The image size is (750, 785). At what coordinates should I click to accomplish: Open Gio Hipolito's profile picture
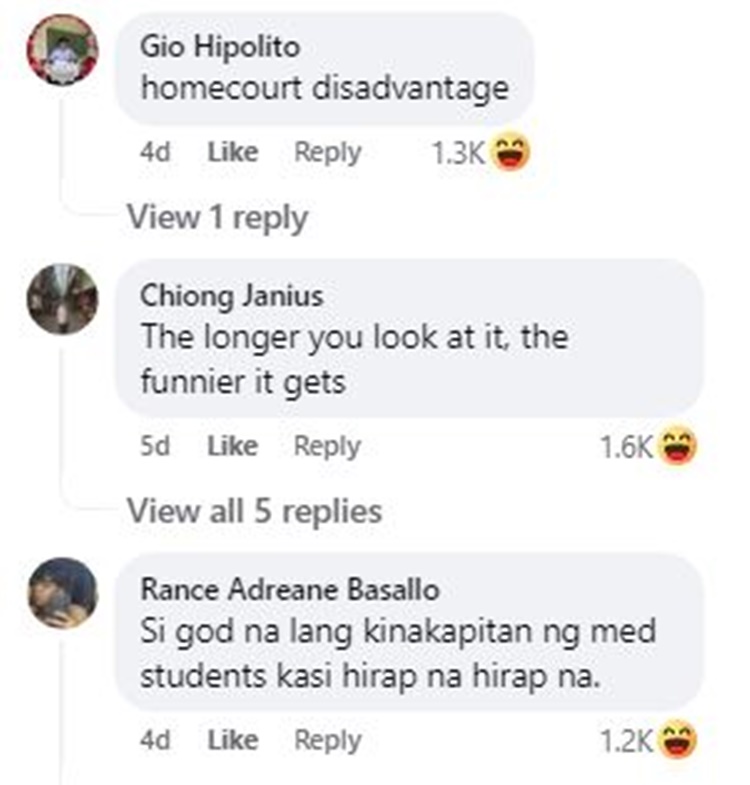[x=62, y=49]
